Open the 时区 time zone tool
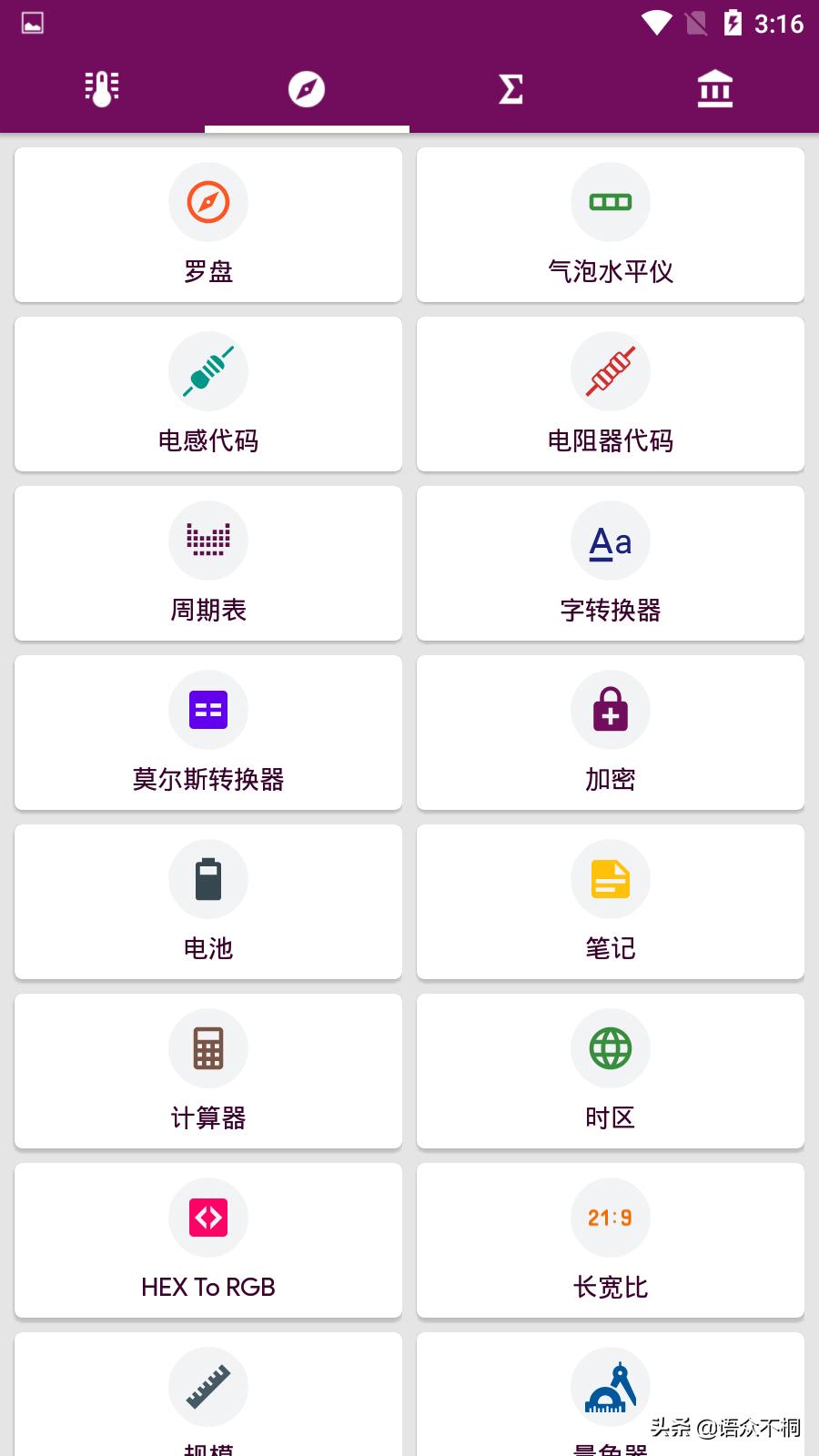 coord(610,1070)
